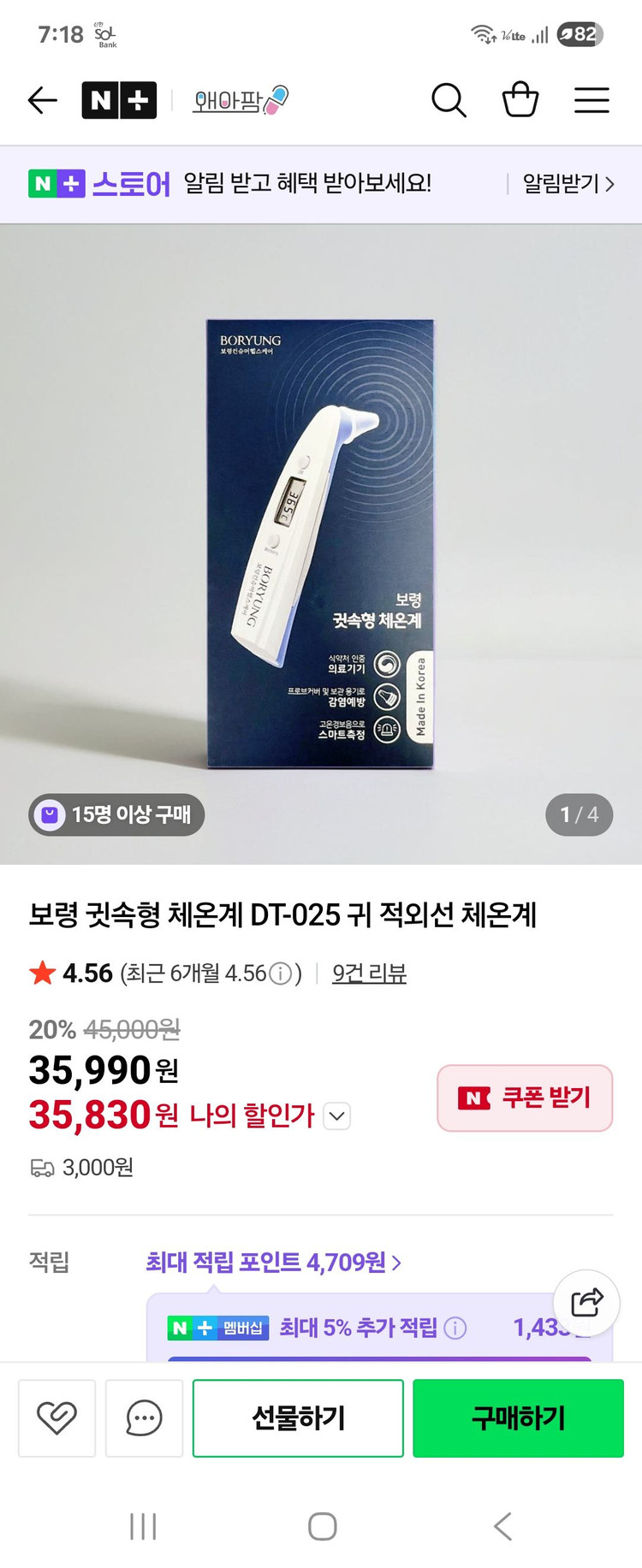Open the hamburger menu icon

click(591, 100)
